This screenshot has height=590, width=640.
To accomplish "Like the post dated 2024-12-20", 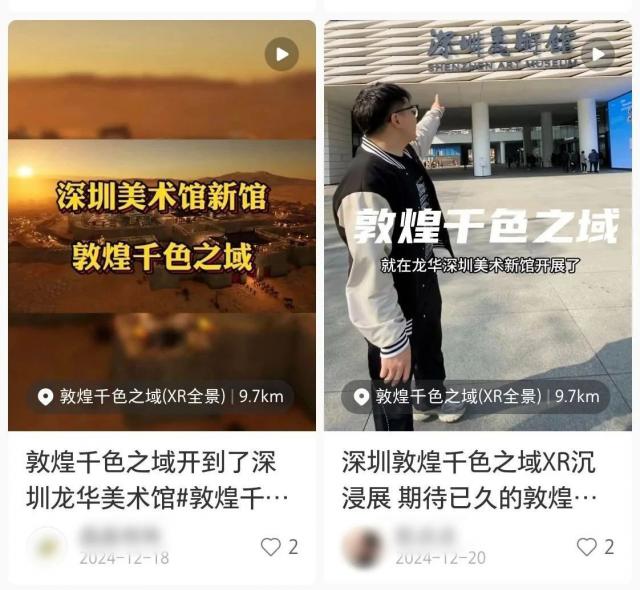I will click(x=587, y=546).
